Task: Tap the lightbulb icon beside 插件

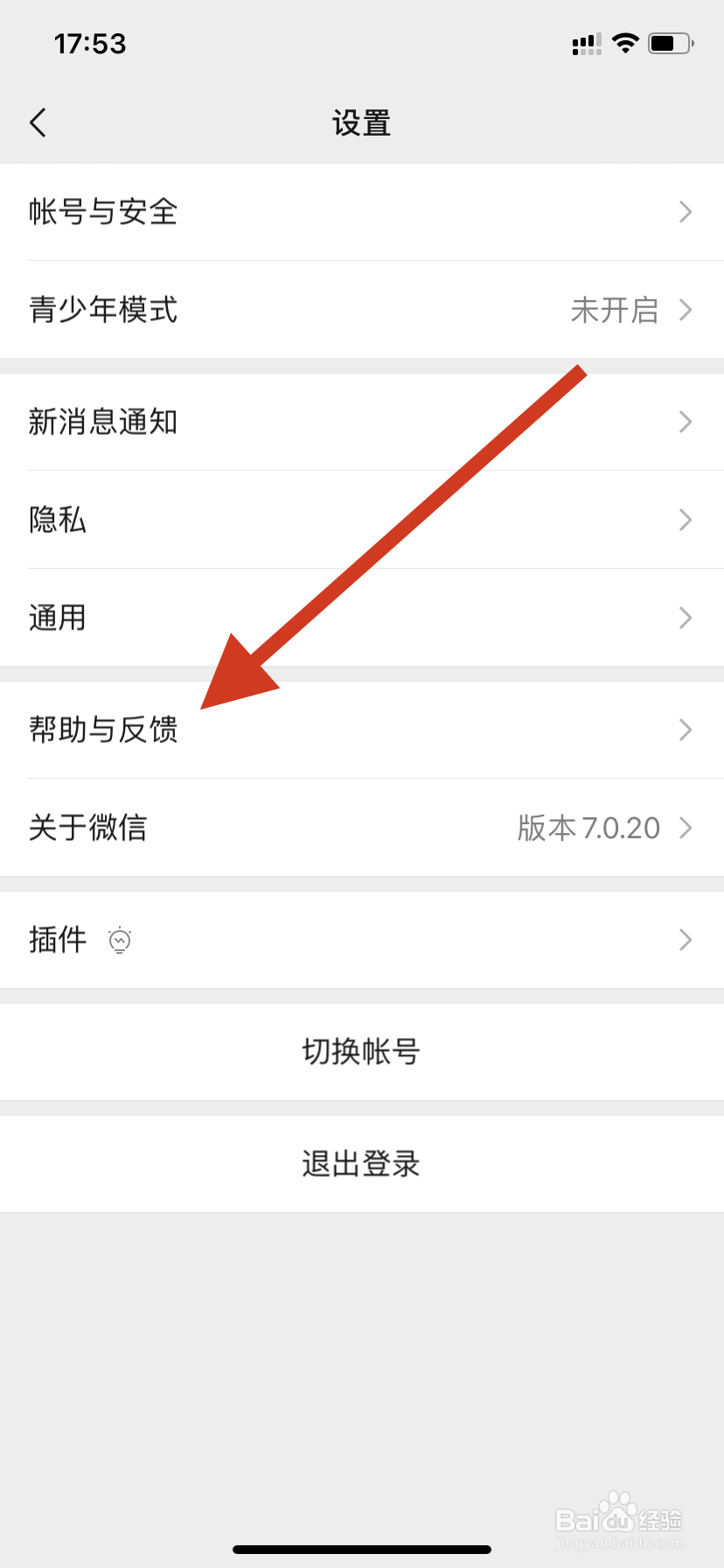Action: tap(120, 940)
